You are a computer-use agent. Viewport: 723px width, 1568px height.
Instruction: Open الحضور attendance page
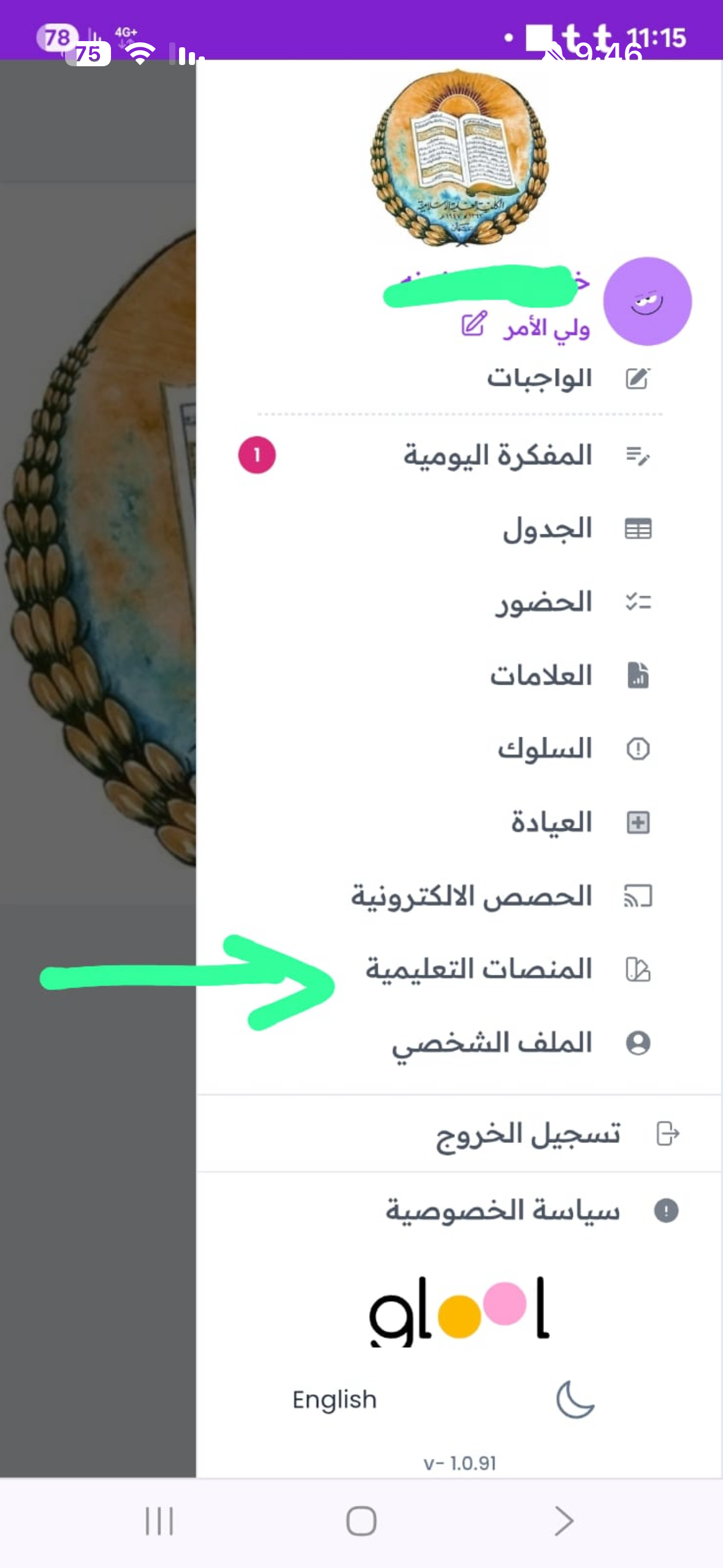pos(543,602)
